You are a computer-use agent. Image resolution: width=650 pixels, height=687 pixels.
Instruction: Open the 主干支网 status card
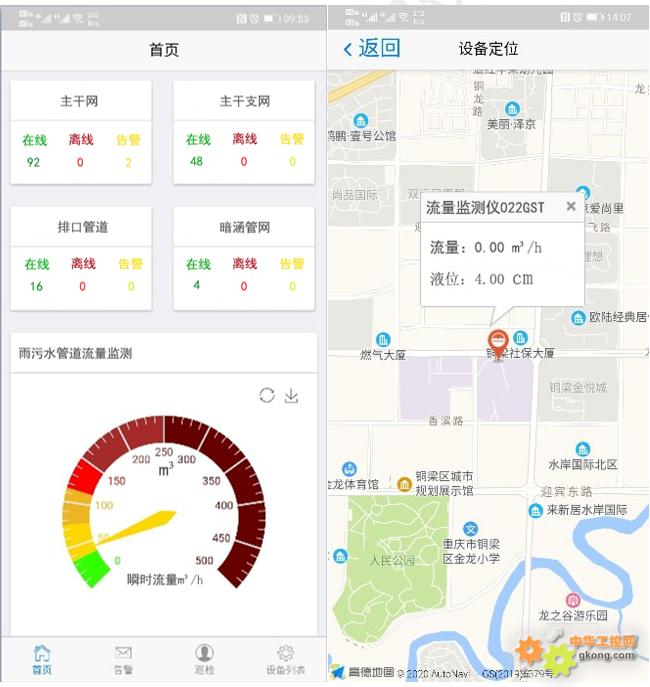point(244,133)
